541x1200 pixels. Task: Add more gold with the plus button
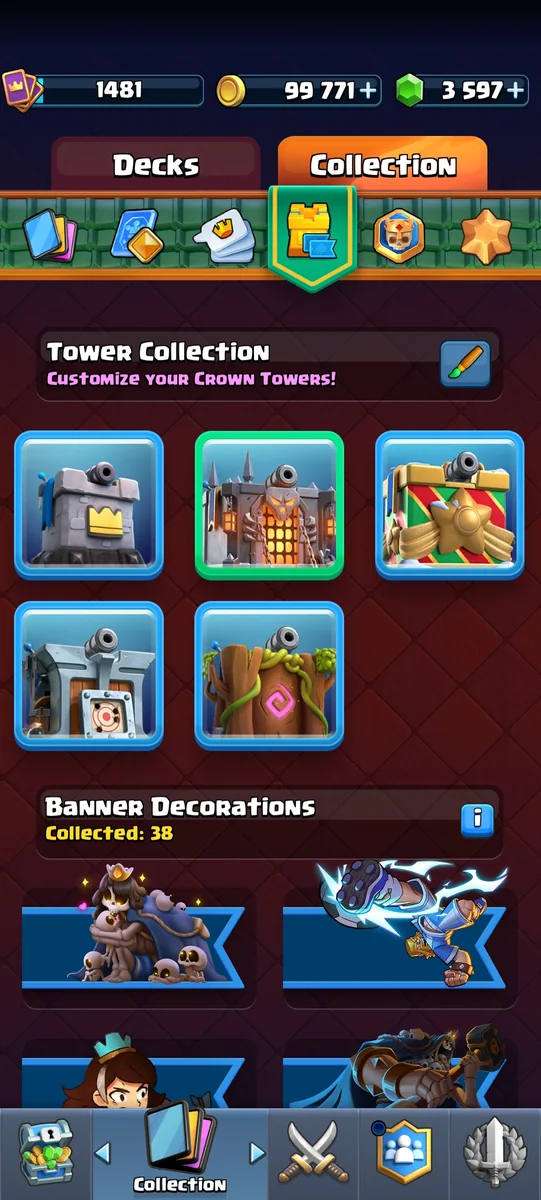369,91
